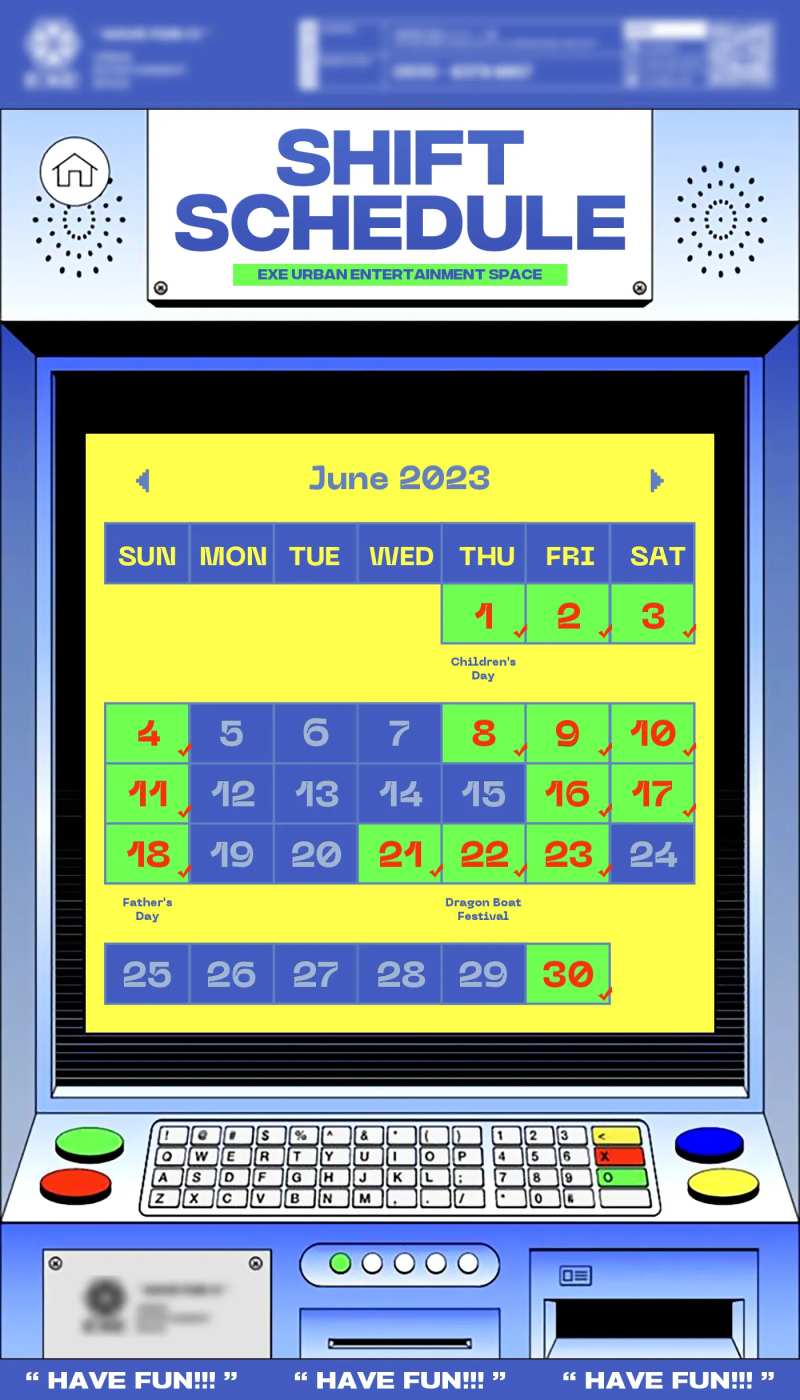The width and height of the screenshot is (800, 1400).
Task: Select June 1 on the calendar
Action: [x=484, y=614]
